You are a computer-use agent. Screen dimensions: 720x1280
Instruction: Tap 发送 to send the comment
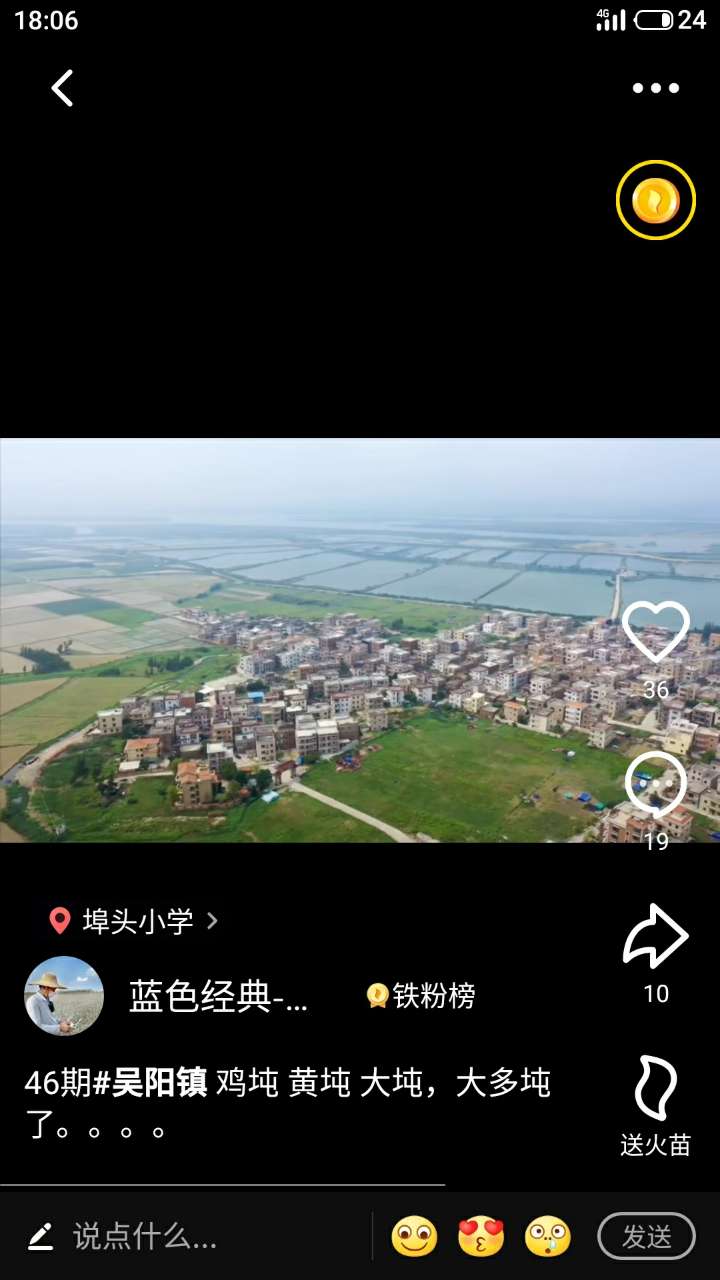[646, 1237]
